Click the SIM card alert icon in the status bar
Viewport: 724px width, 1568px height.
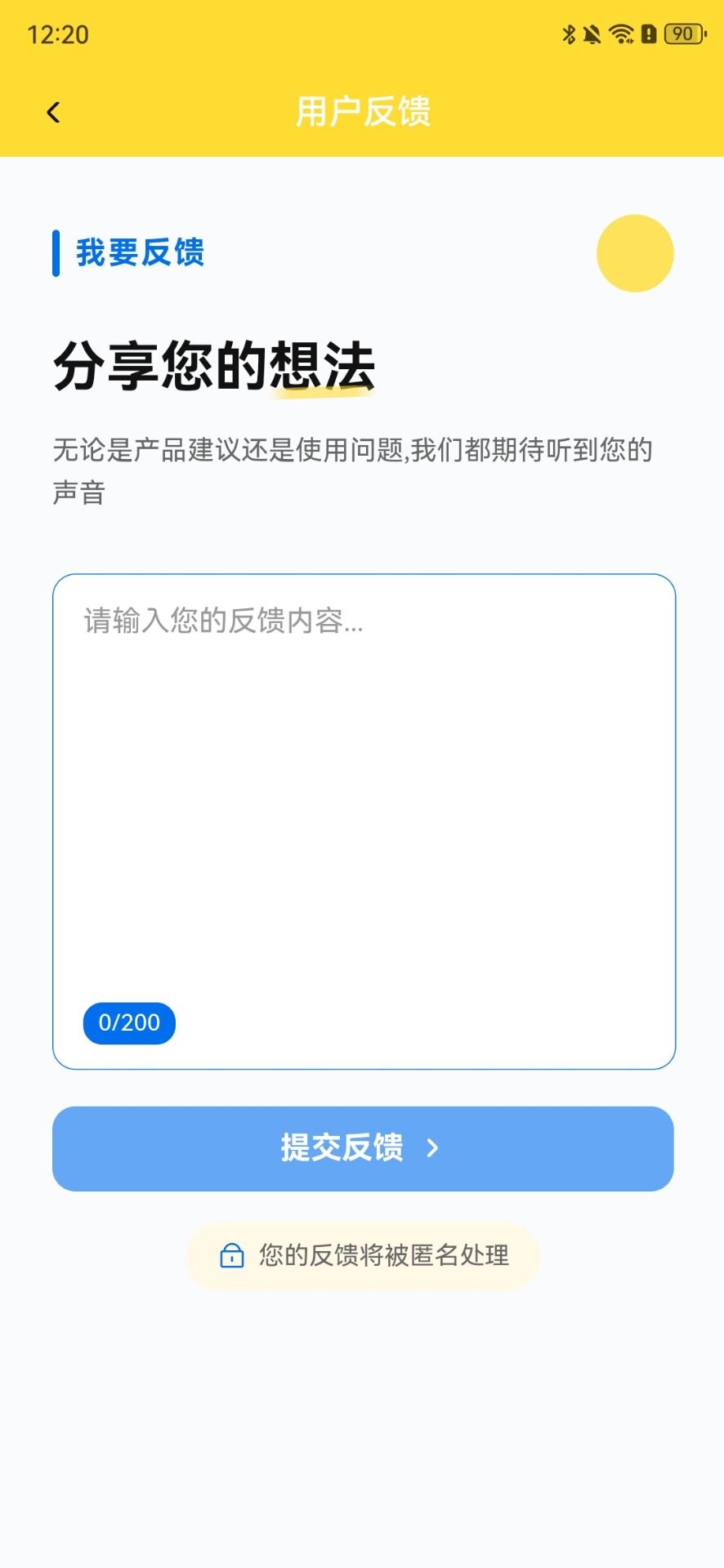(648, 33)
